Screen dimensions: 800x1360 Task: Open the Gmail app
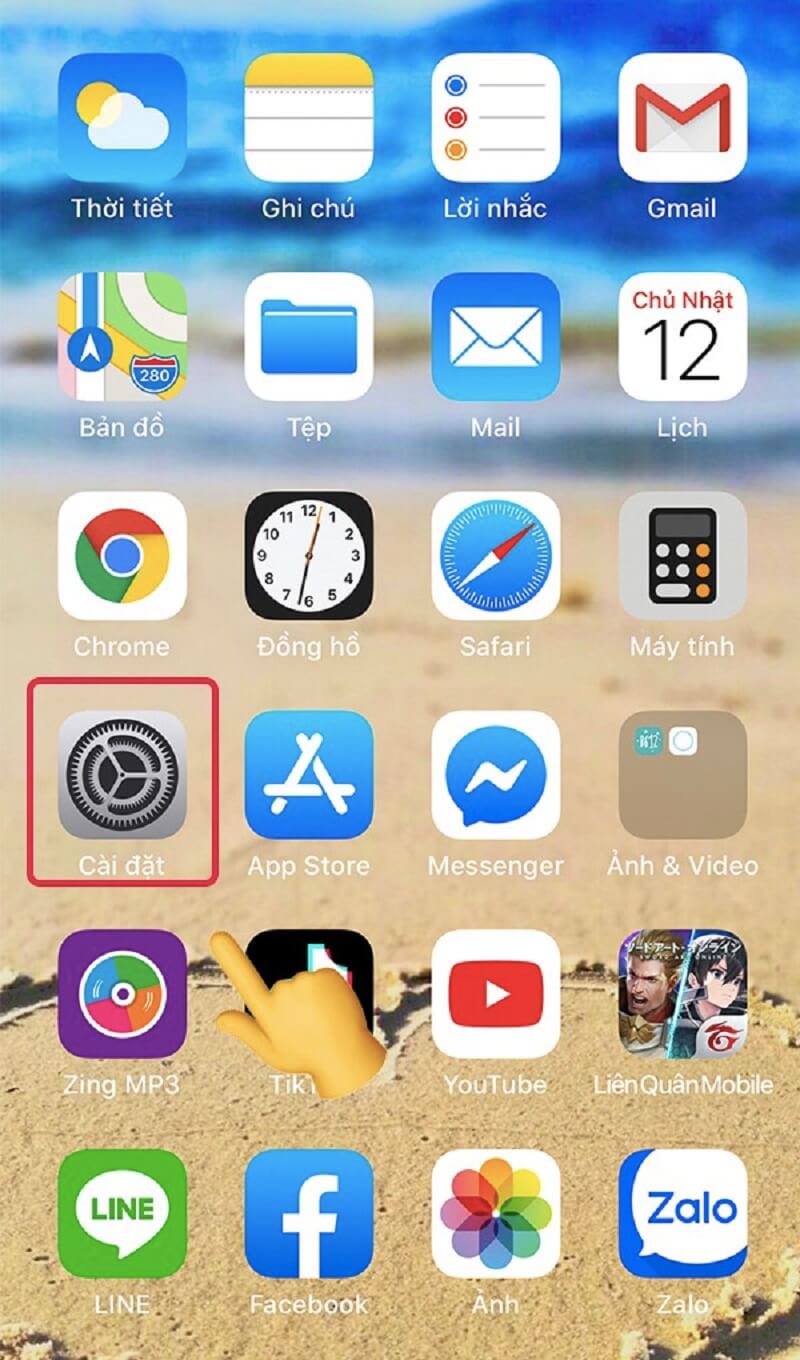pyautogui.click(x=682, y=117)
